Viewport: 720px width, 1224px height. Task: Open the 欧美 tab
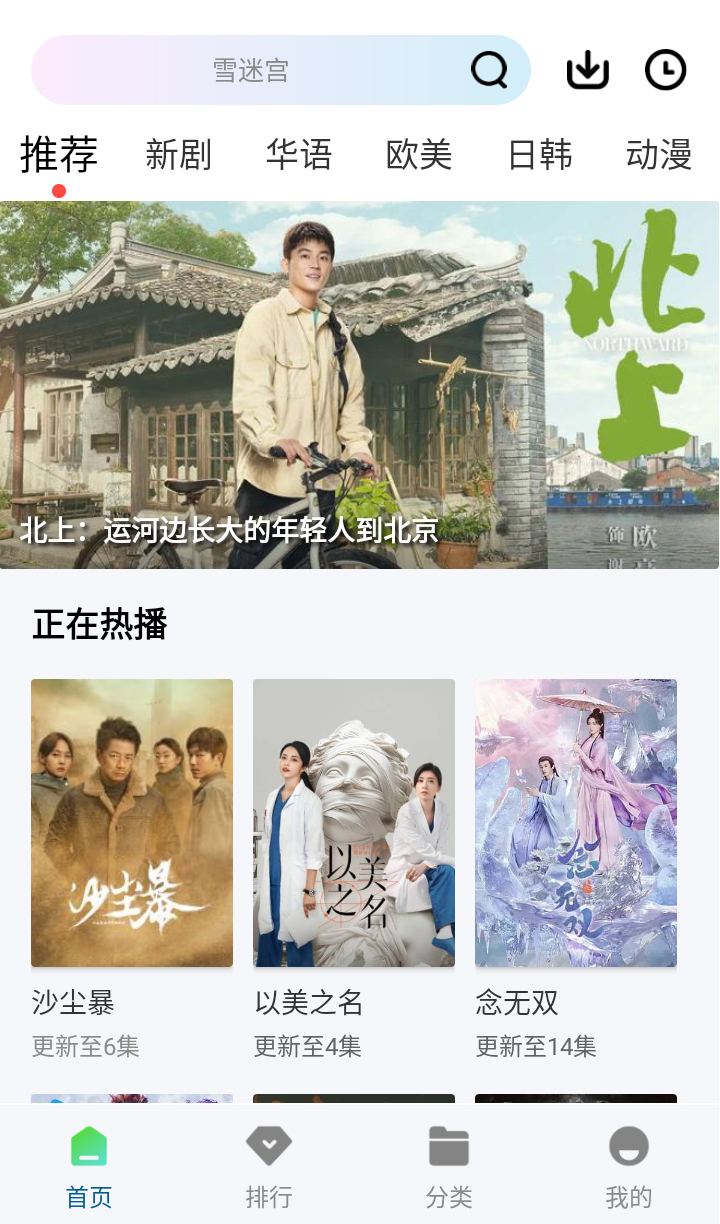419,155
